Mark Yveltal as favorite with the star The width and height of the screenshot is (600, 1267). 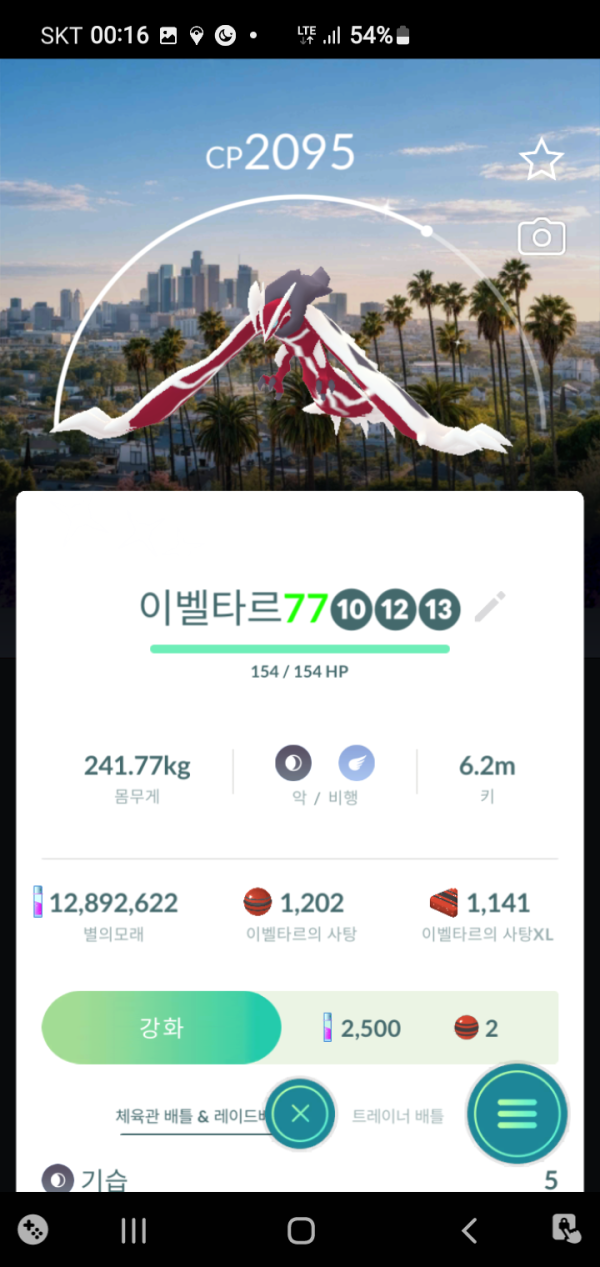pyautogui.click(x=541, y=160)
